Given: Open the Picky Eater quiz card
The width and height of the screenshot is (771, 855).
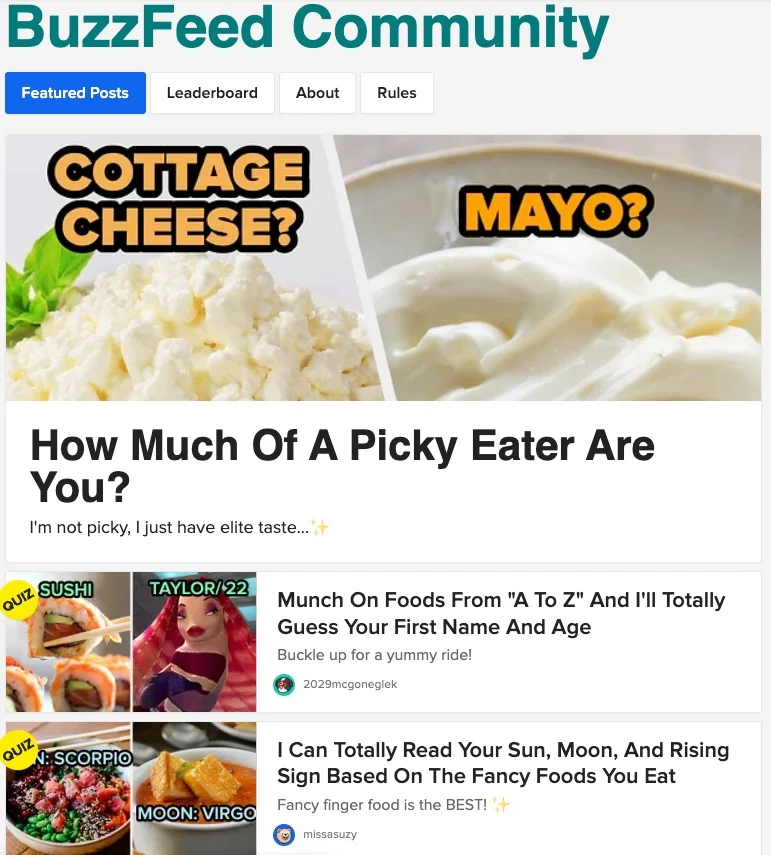Looking at the screenshot, I should [342, 464].
